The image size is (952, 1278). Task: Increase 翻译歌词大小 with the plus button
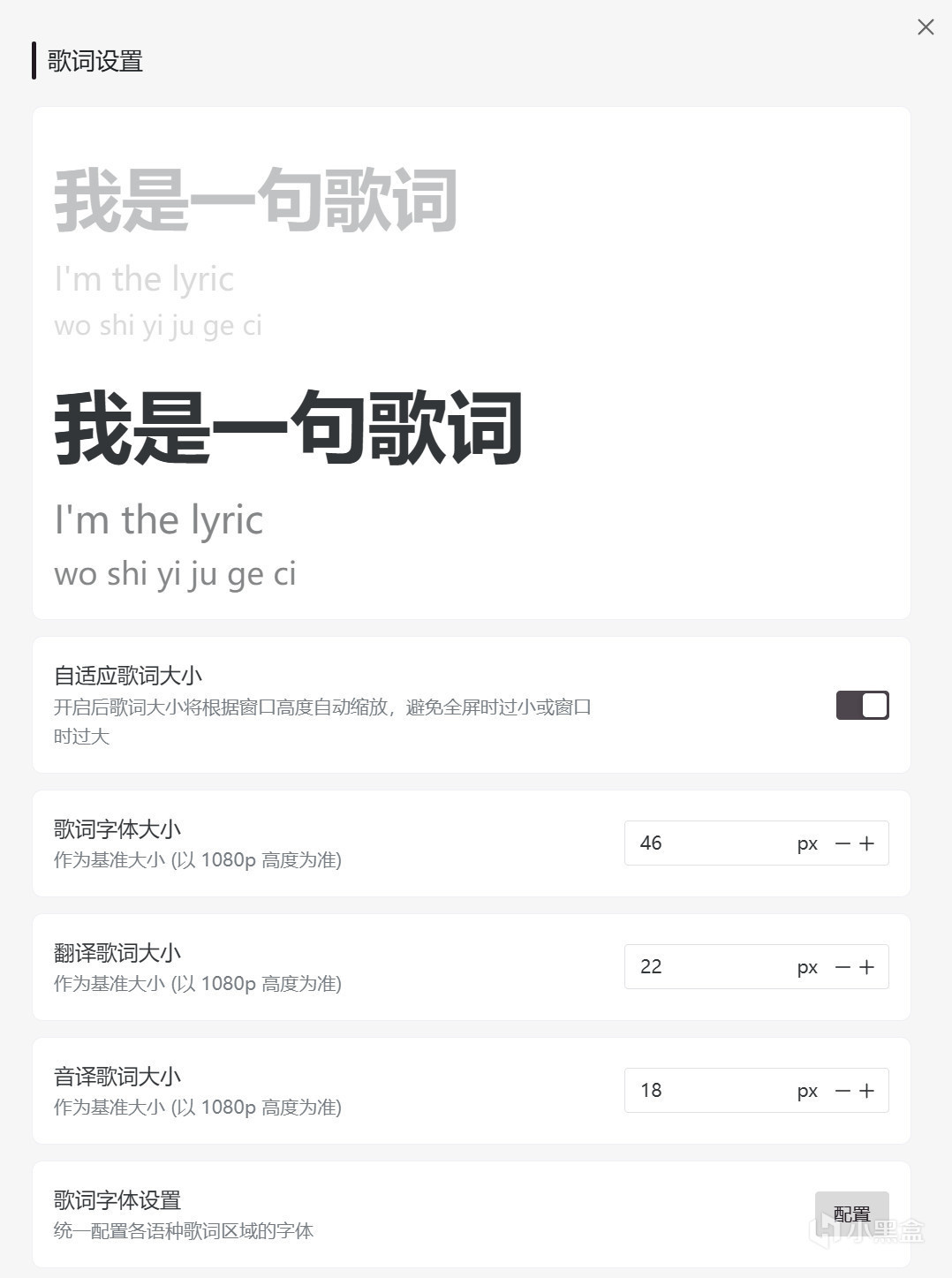click(867, 967)
